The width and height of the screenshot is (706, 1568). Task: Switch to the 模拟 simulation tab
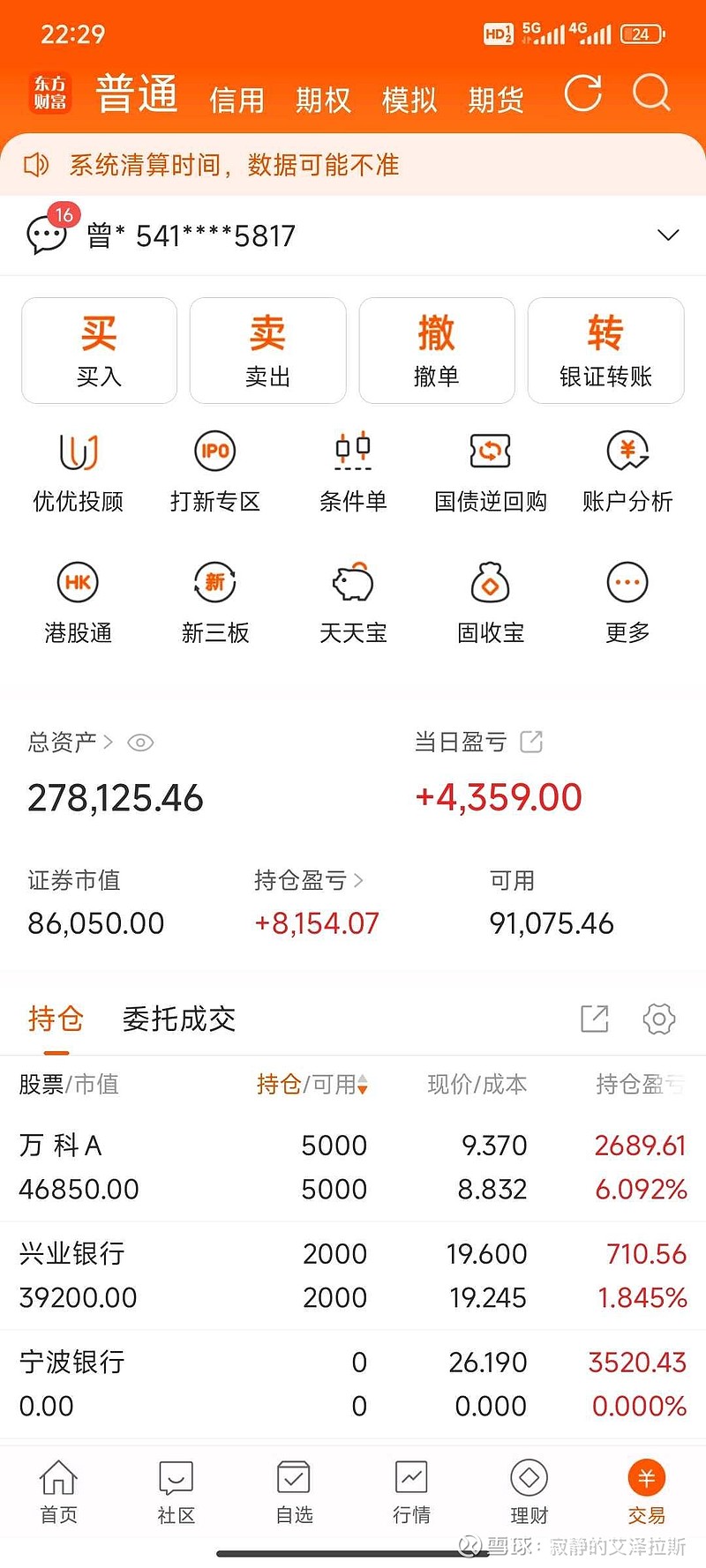[x=409, y=100]
